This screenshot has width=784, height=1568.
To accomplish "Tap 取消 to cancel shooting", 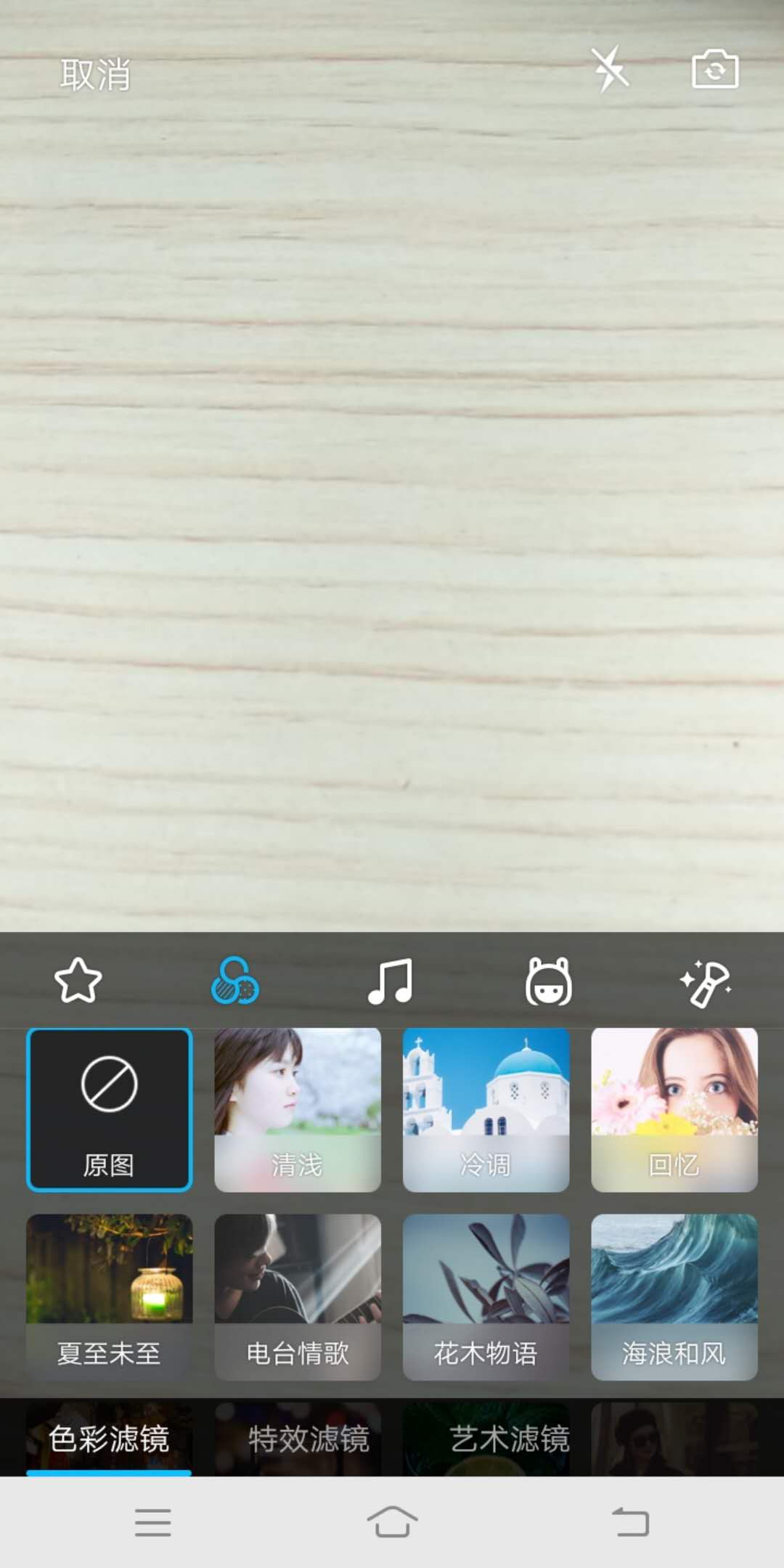I will pyautogui.click(x=95, y=75).
